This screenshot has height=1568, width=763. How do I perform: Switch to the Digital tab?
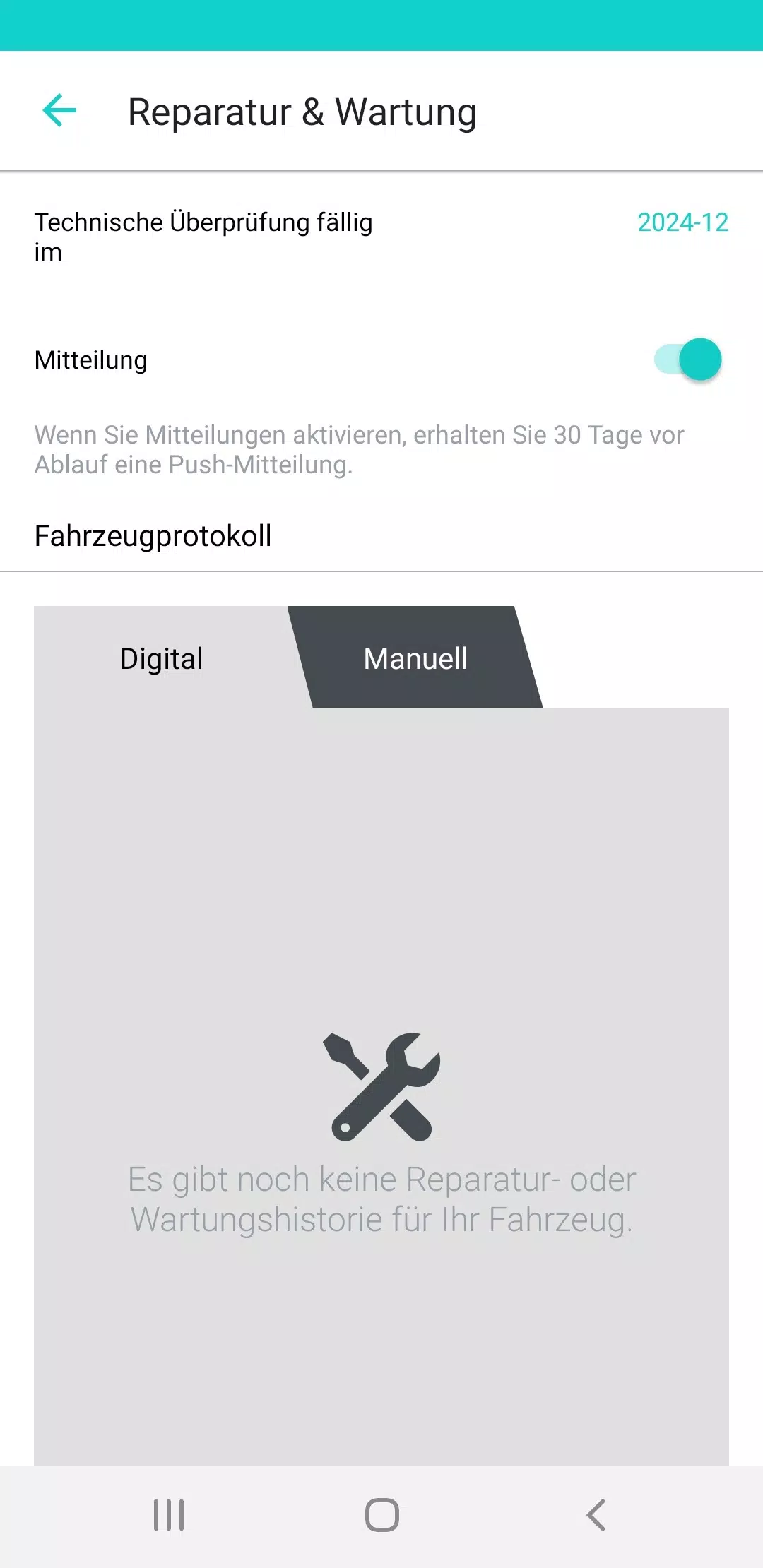(x=162, y=658)
